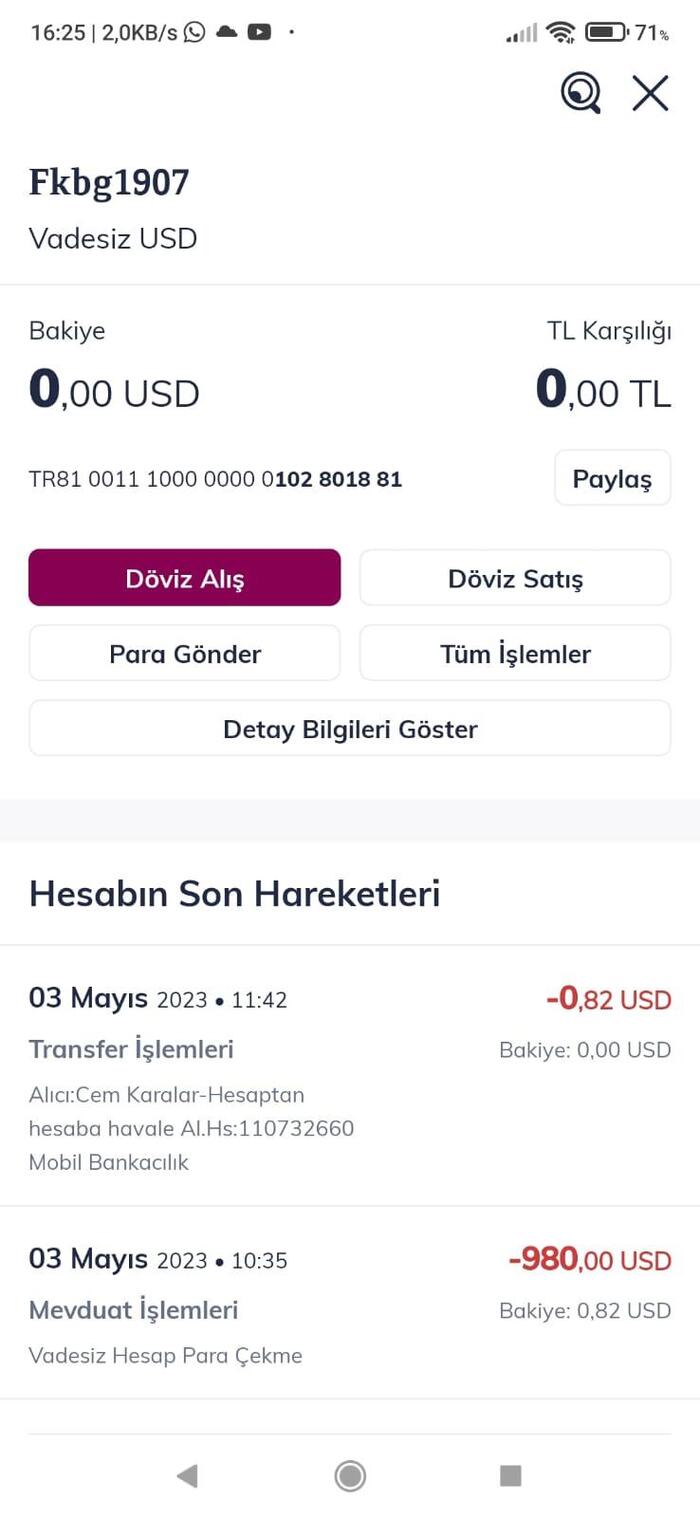The image size is (700, 1518).
Task: Choose Döviz Satış to sell currency
Action: tap(515, 577)
